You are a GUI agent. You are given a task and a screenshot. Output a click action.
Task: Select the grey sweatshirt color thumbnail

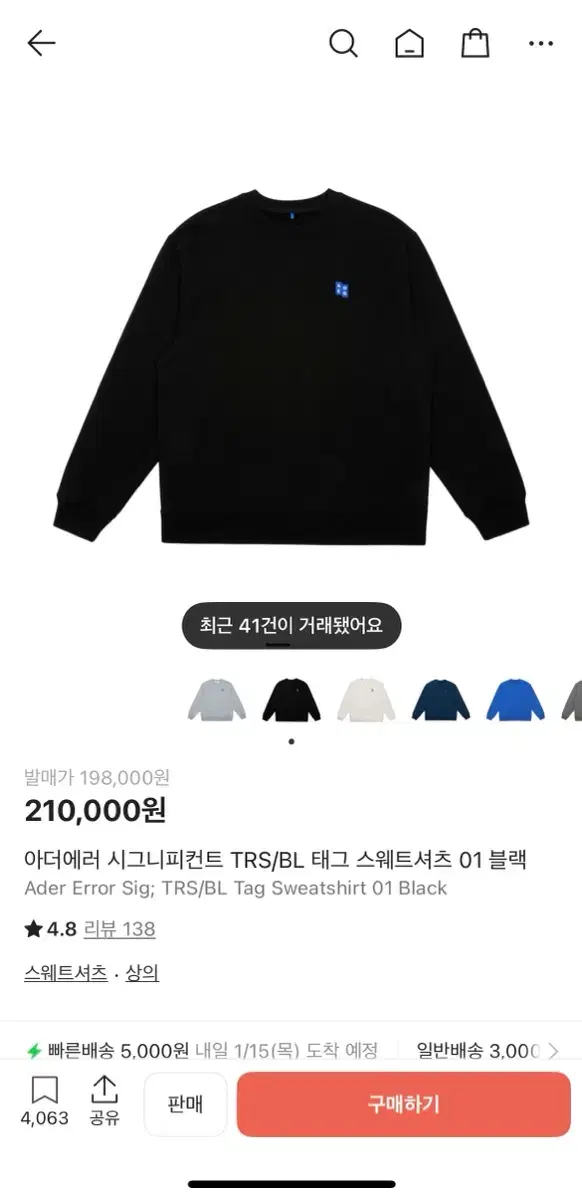click(218, 700)
